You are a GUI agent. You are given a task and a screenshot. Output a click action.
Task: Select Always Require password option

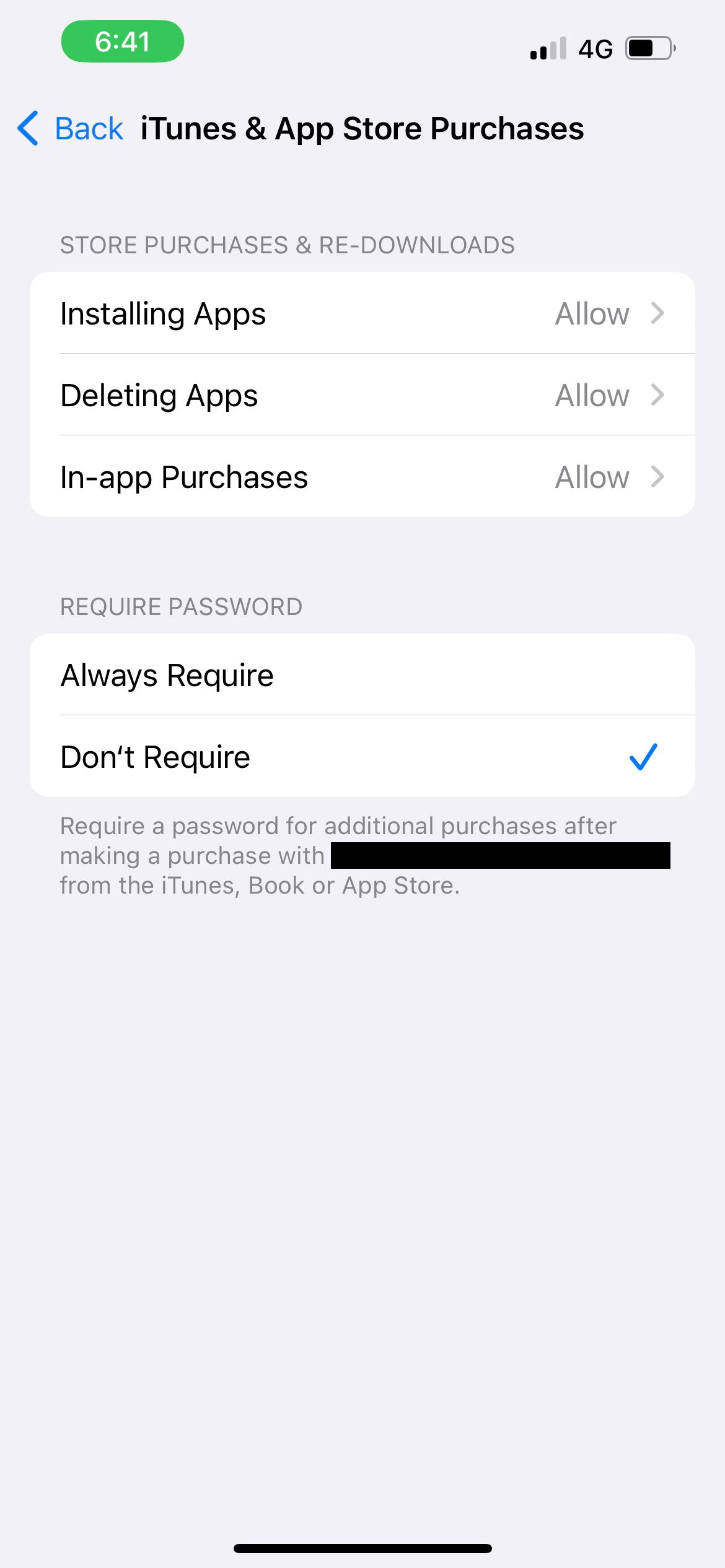tap(362, 675)
